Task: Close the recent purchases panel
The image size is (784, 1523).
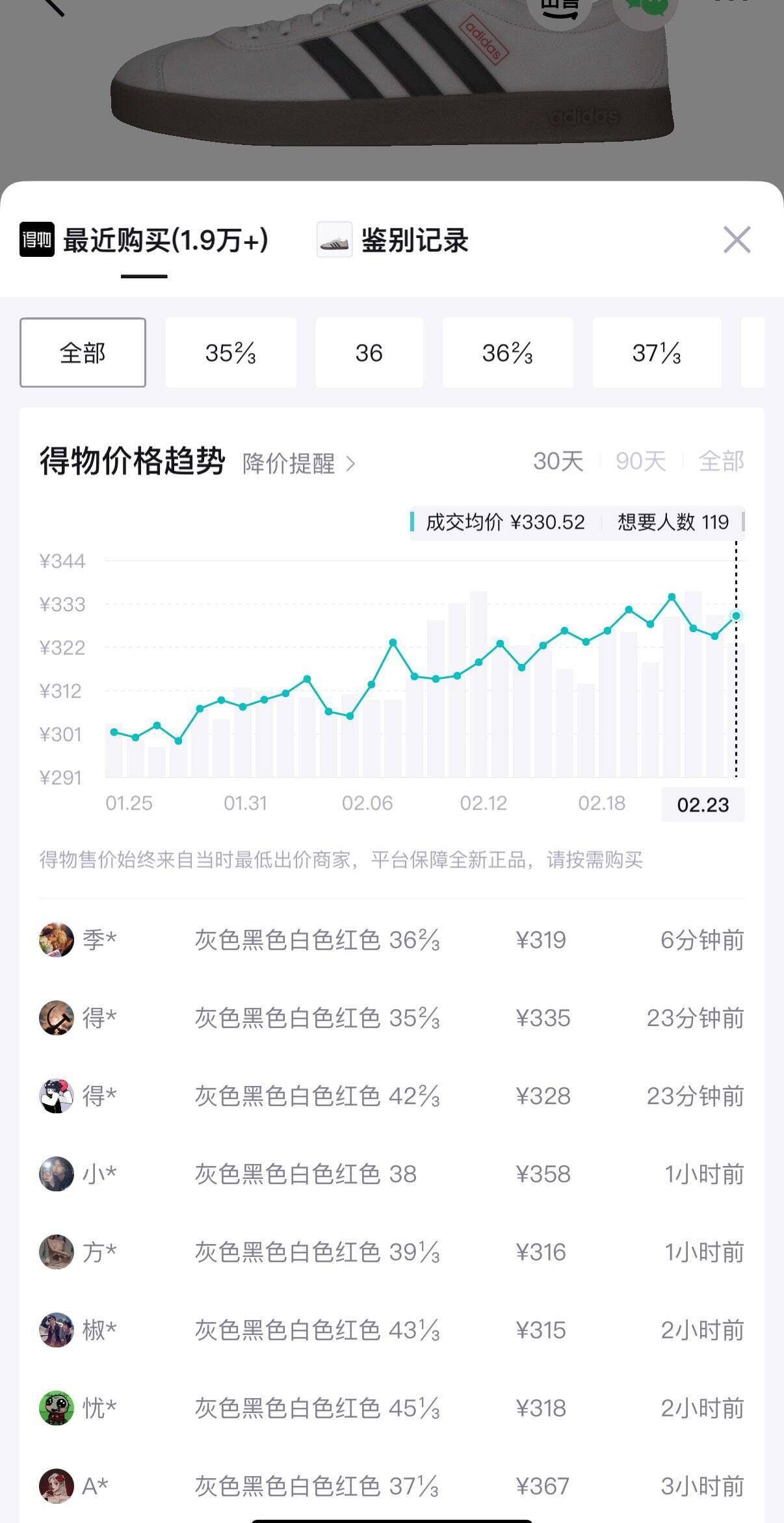Action: point(737,240)
